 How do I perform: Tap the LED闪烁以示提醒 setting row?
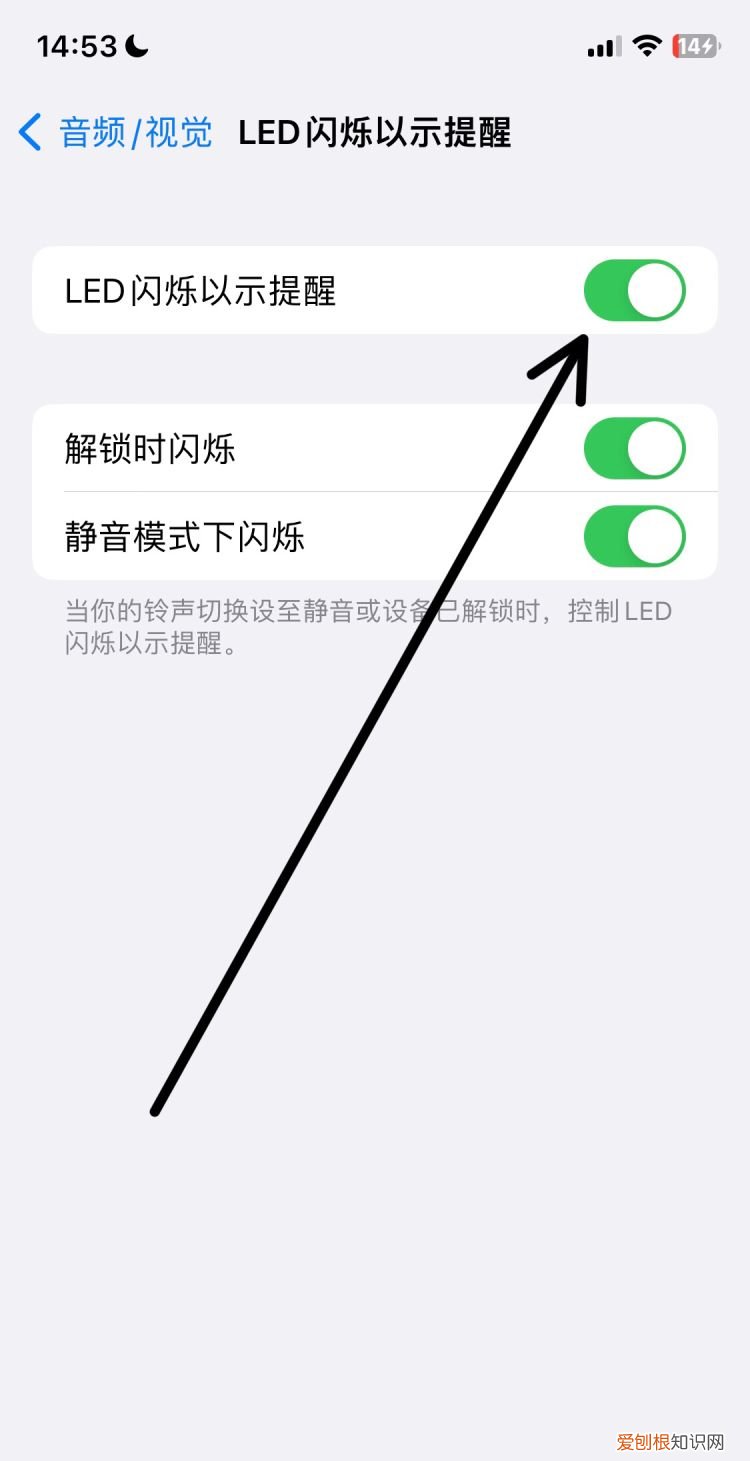(300, 290)
